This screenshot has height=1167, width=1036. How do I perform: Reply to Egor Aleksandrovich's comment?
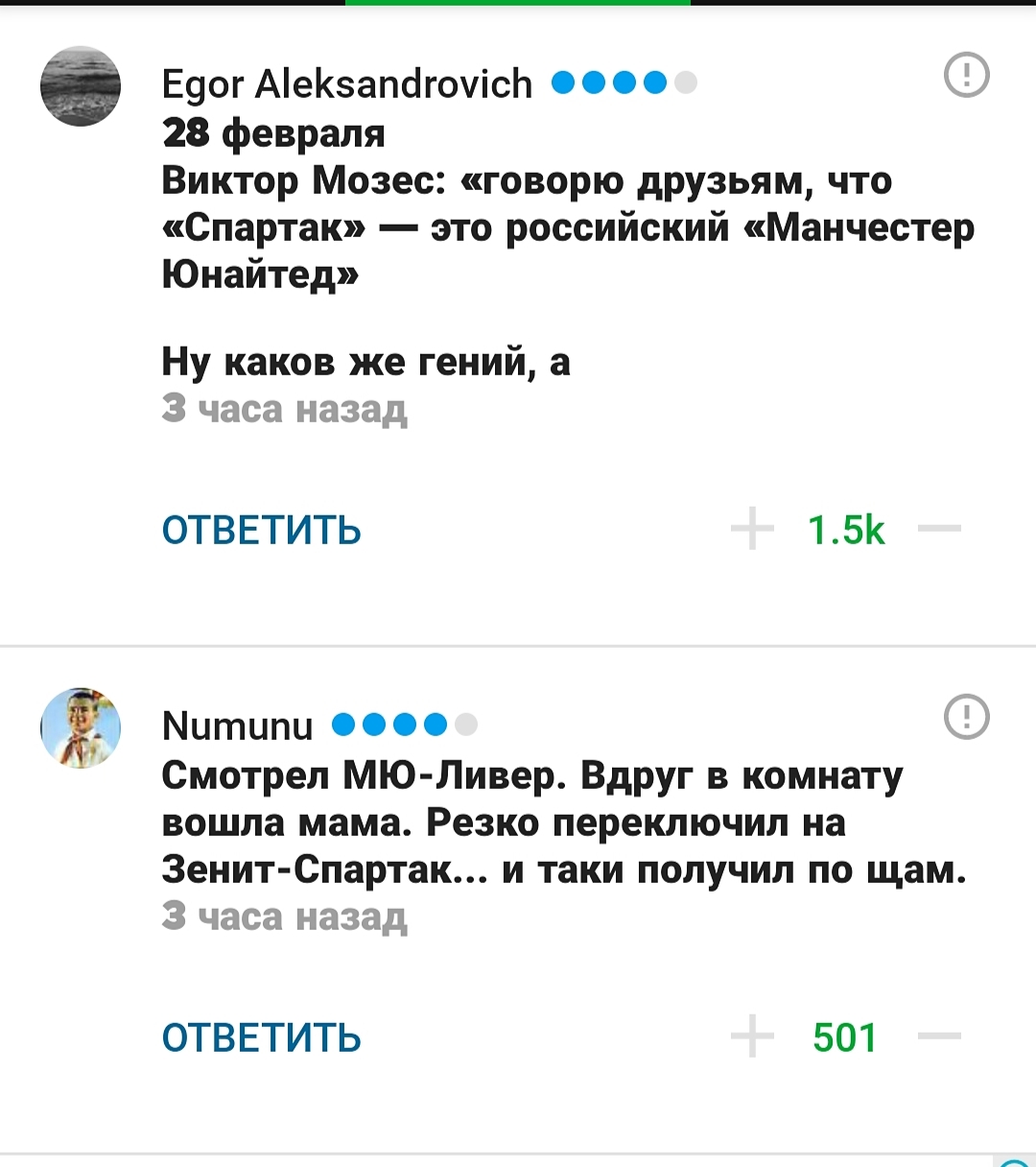click(x=261, y=530)
